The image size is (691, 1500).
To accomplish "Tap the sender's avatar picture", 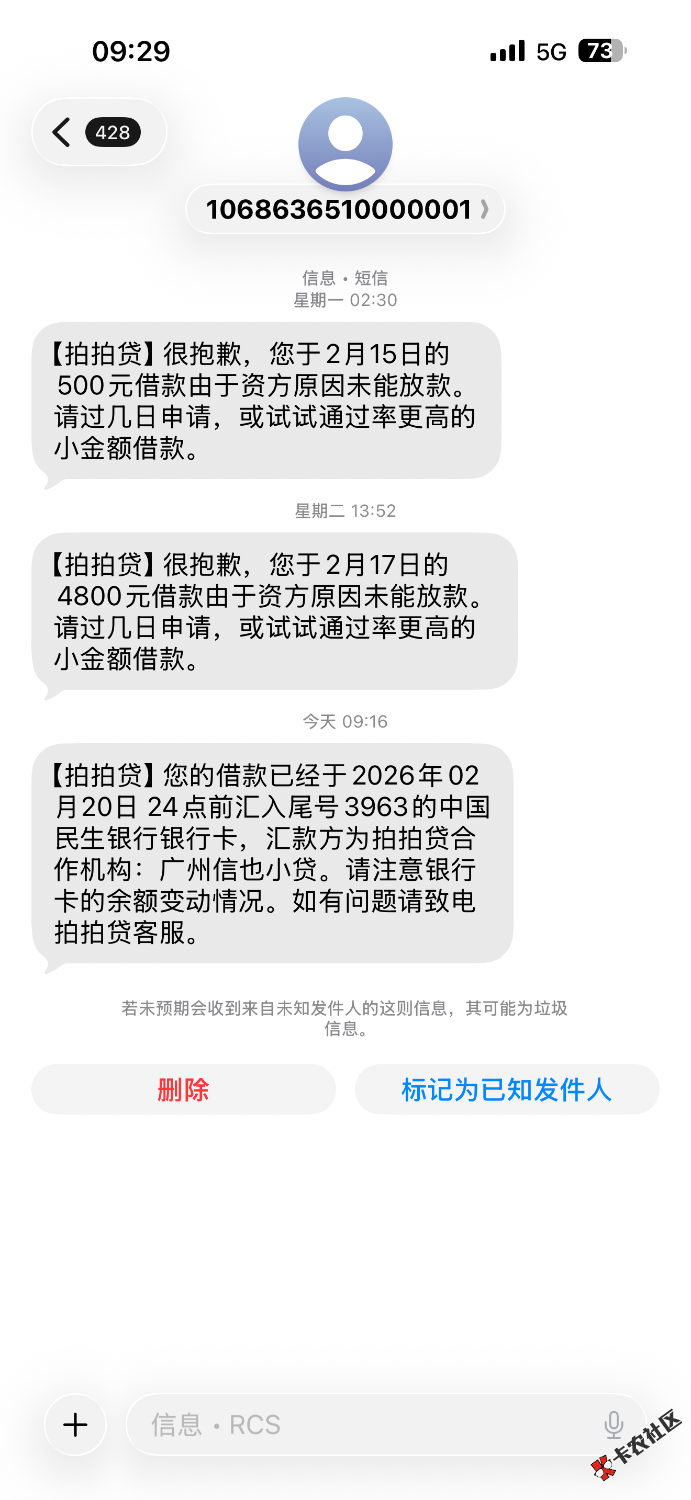I will (345, 143).
